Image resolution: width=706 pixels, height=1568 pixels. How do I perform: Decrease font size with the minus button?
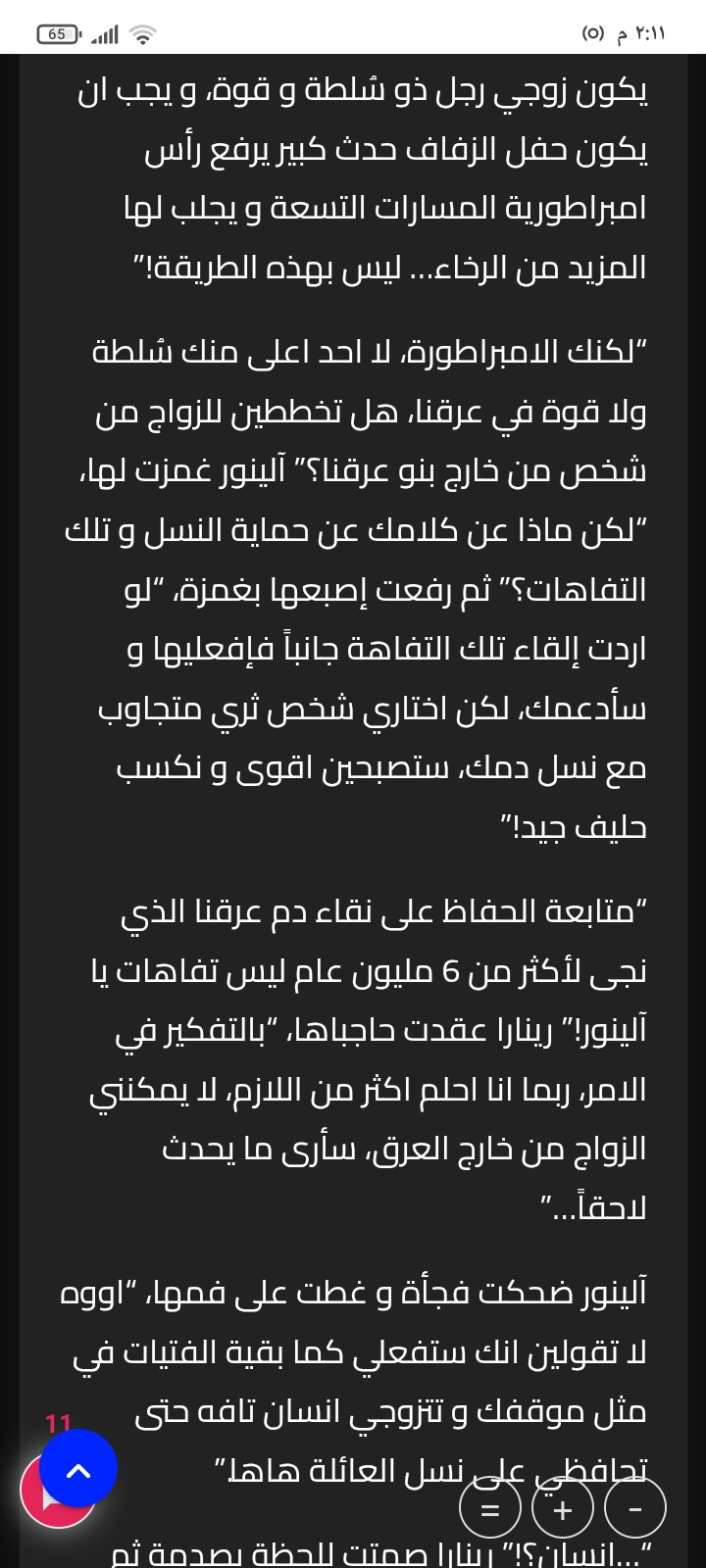634,1510
